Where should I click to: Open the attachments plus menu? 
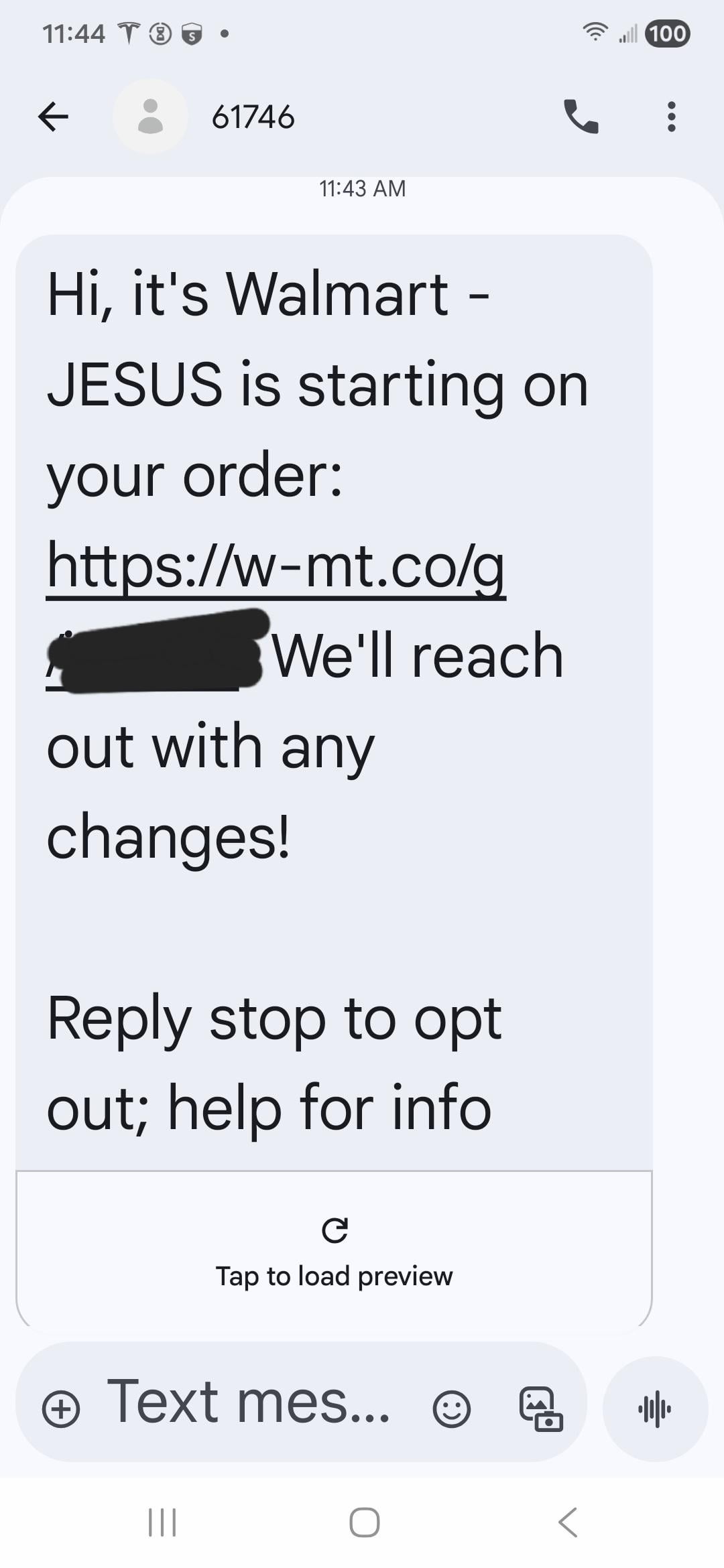pyautogui.click(x=61, y=1409)
